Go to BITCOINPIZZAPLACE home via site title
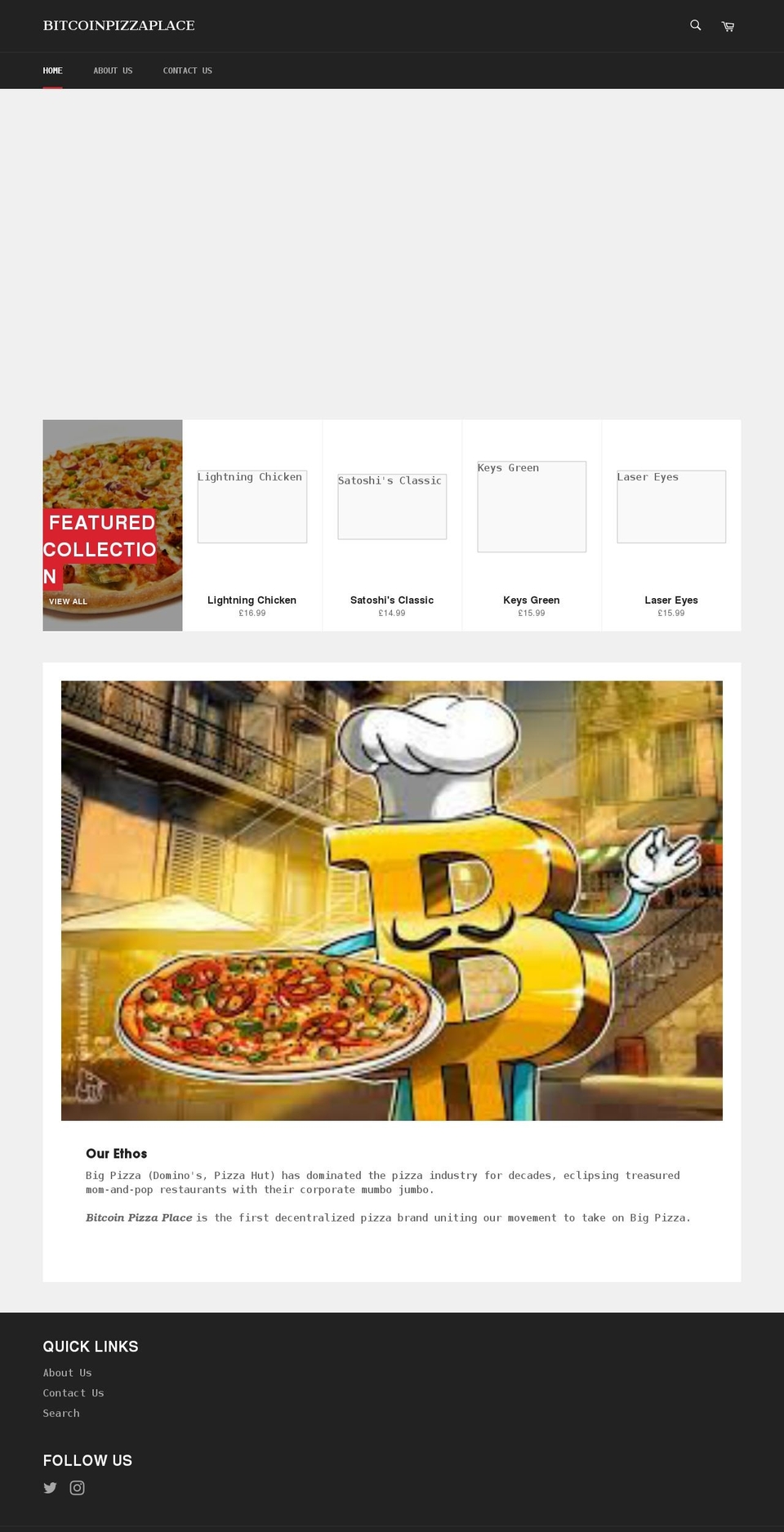Viewport: 784px width, 1532px height. [118, 25]
